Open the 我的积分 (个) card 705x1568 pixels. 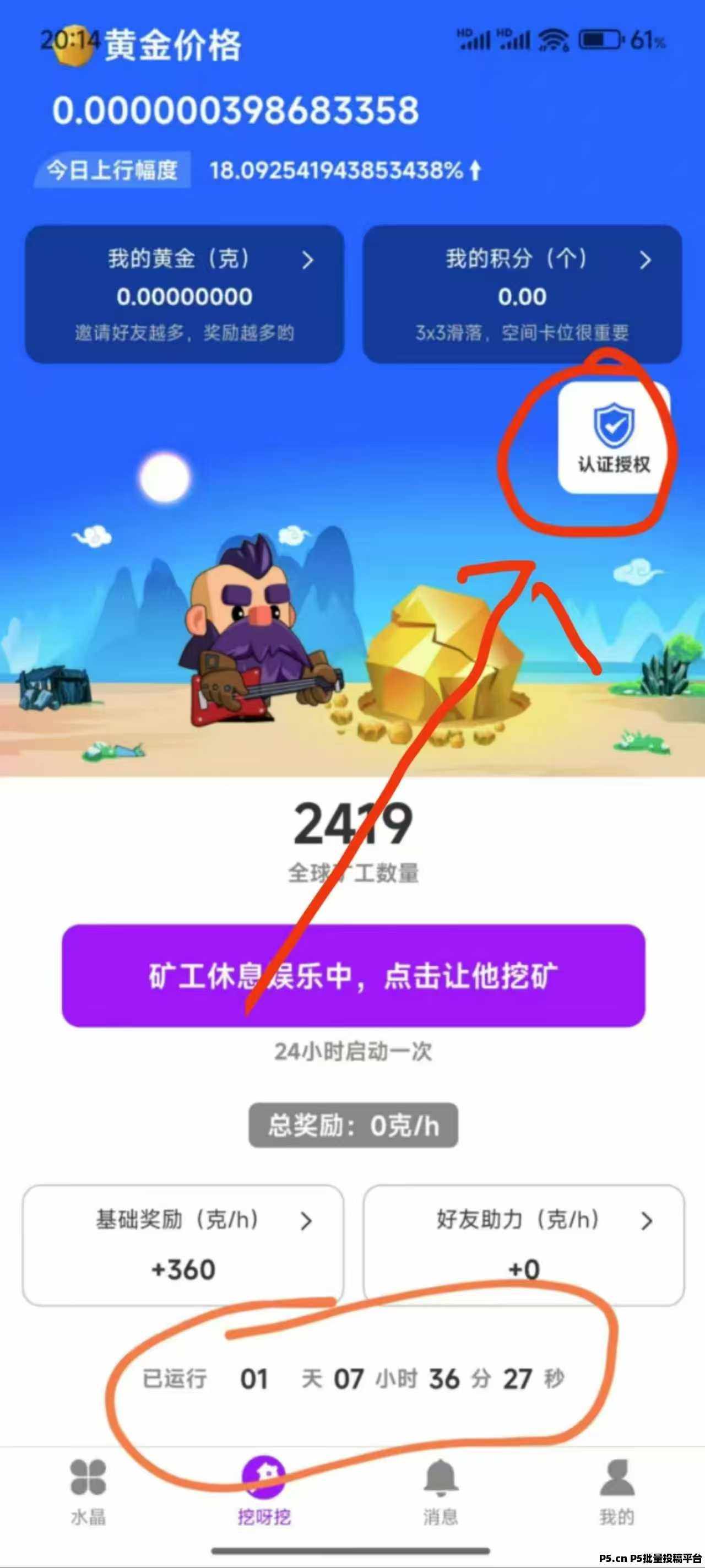point(522,295)
